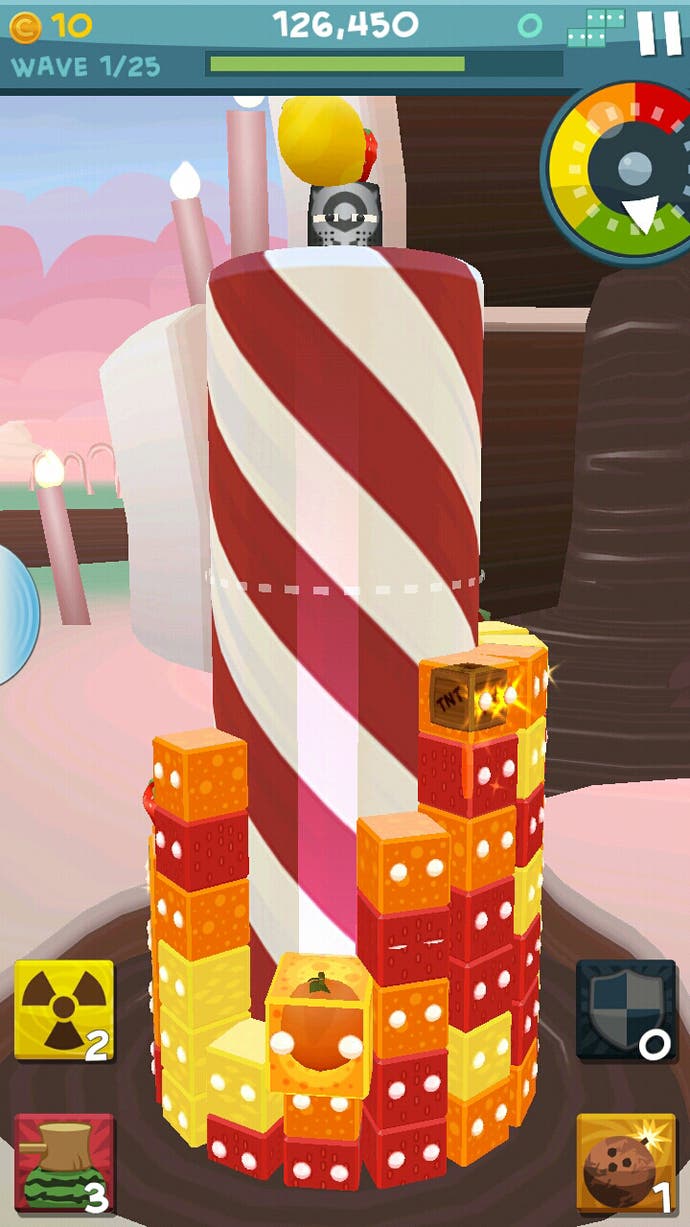Viewport: 690px width, 1227px height.
Task: Activate the shield power-up
Action: click(626, 1011)
